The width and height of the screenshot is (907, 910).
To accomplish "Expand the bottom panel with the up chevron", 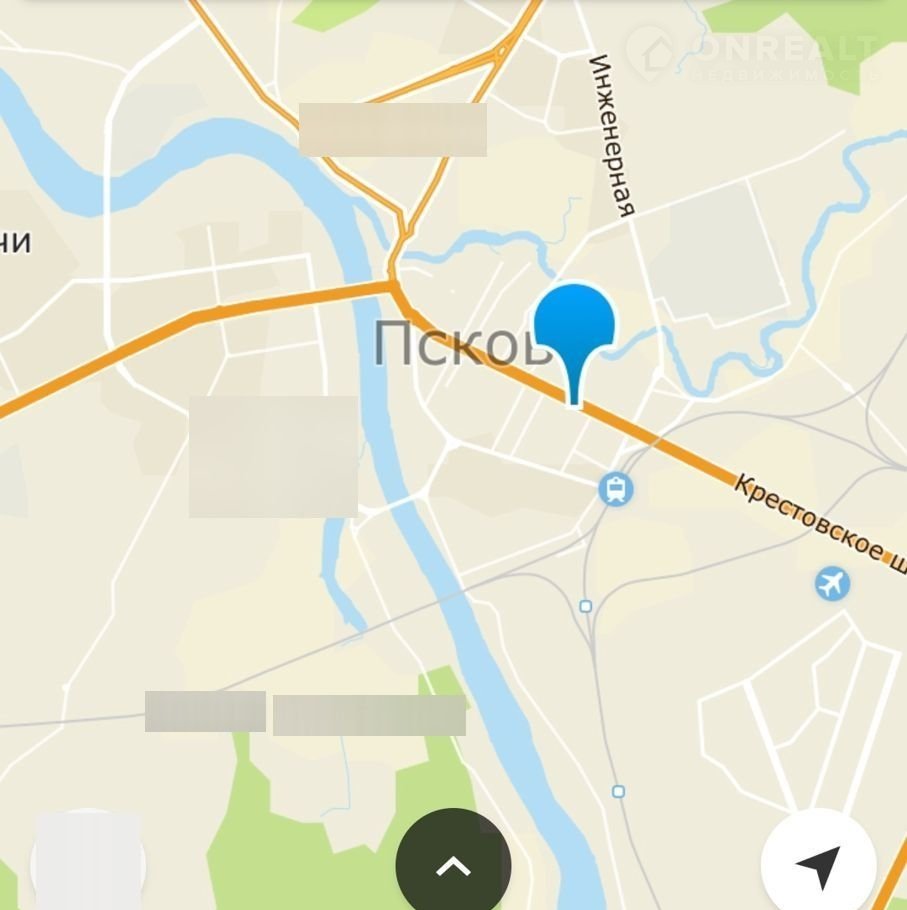I will pos(453,864).
